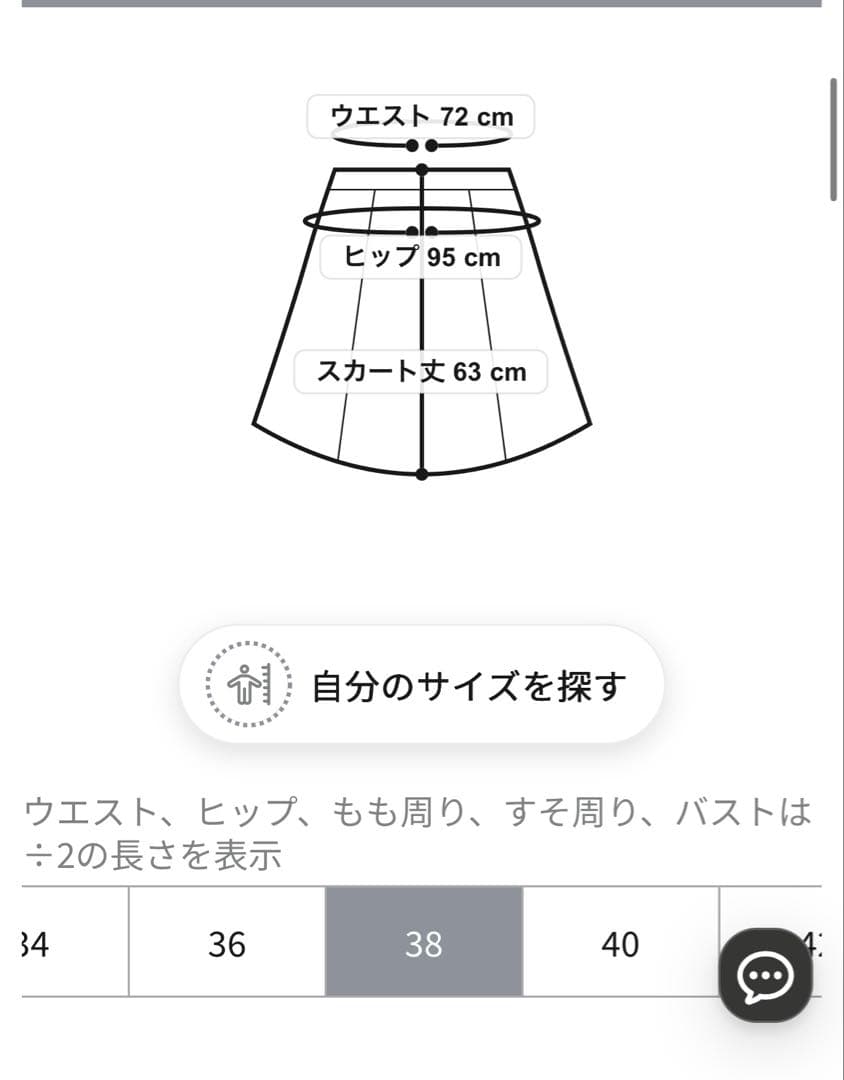The height and width of the screenshot is (1080, 844).
Task: Open the ウエスト 72 cm measurement label
Action: (x=421, y=116)
